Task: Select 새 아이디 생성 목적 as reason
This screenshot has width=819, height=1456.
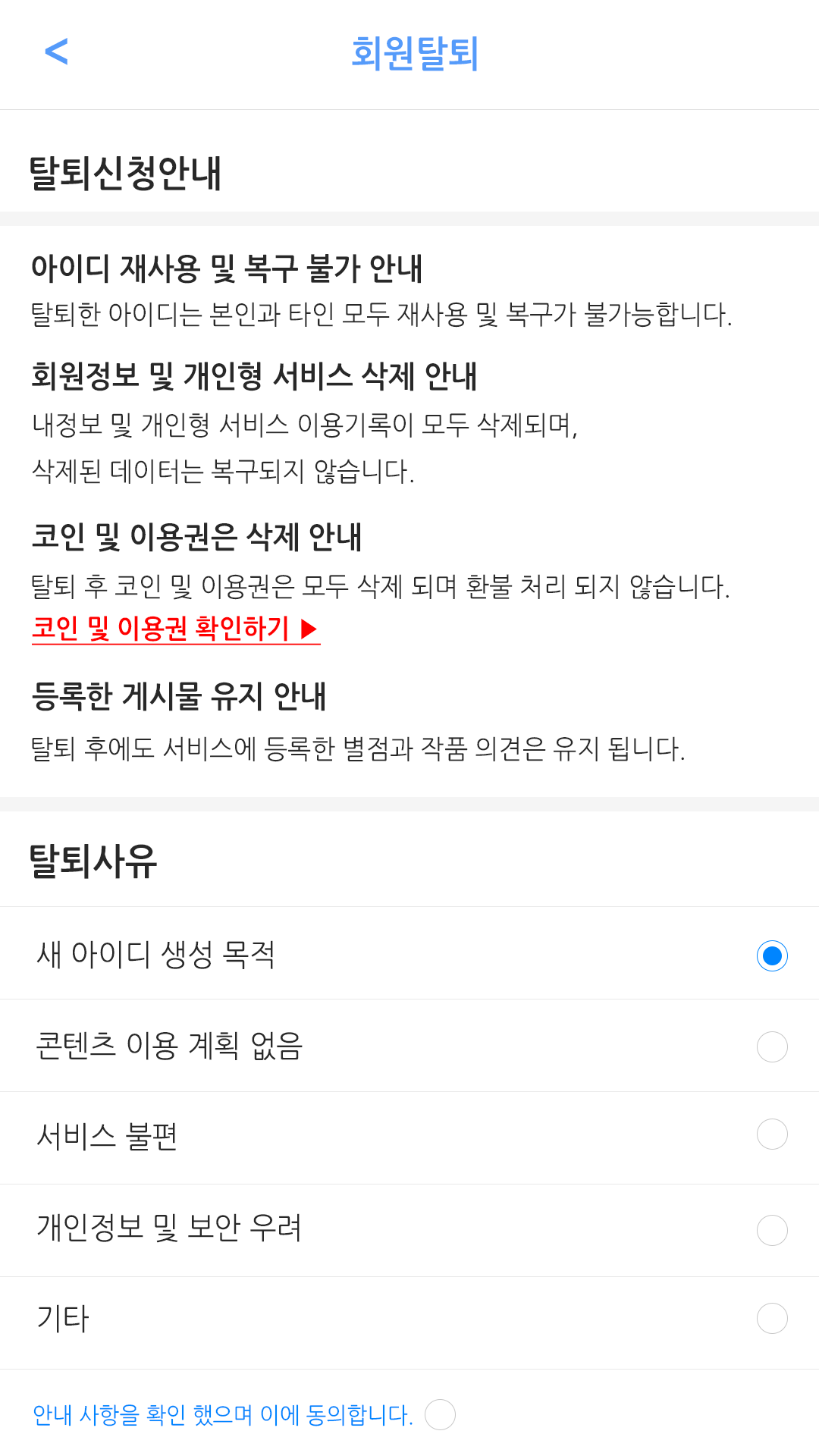Action: (772, 955)
